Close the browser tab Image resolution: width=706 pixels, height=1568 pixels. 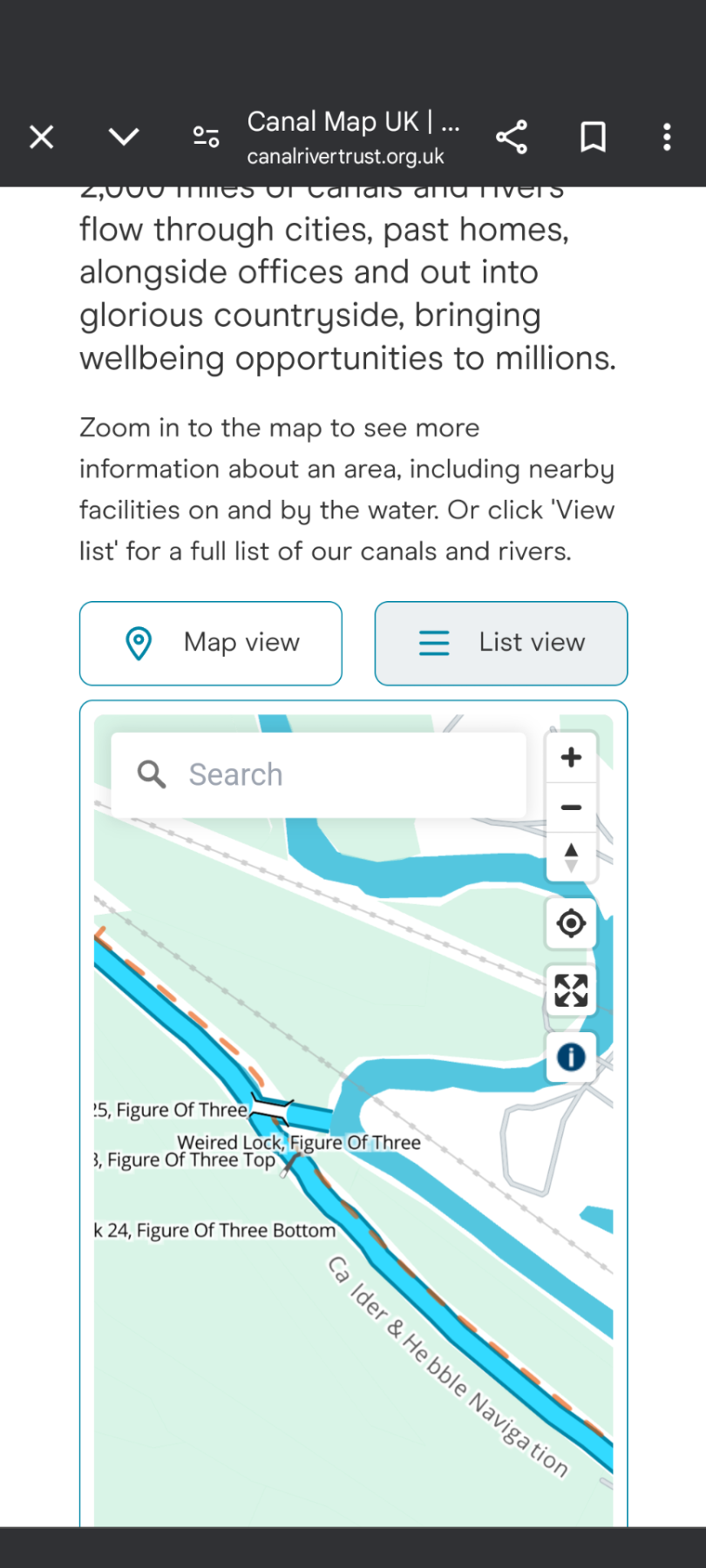tap(41, 137)
